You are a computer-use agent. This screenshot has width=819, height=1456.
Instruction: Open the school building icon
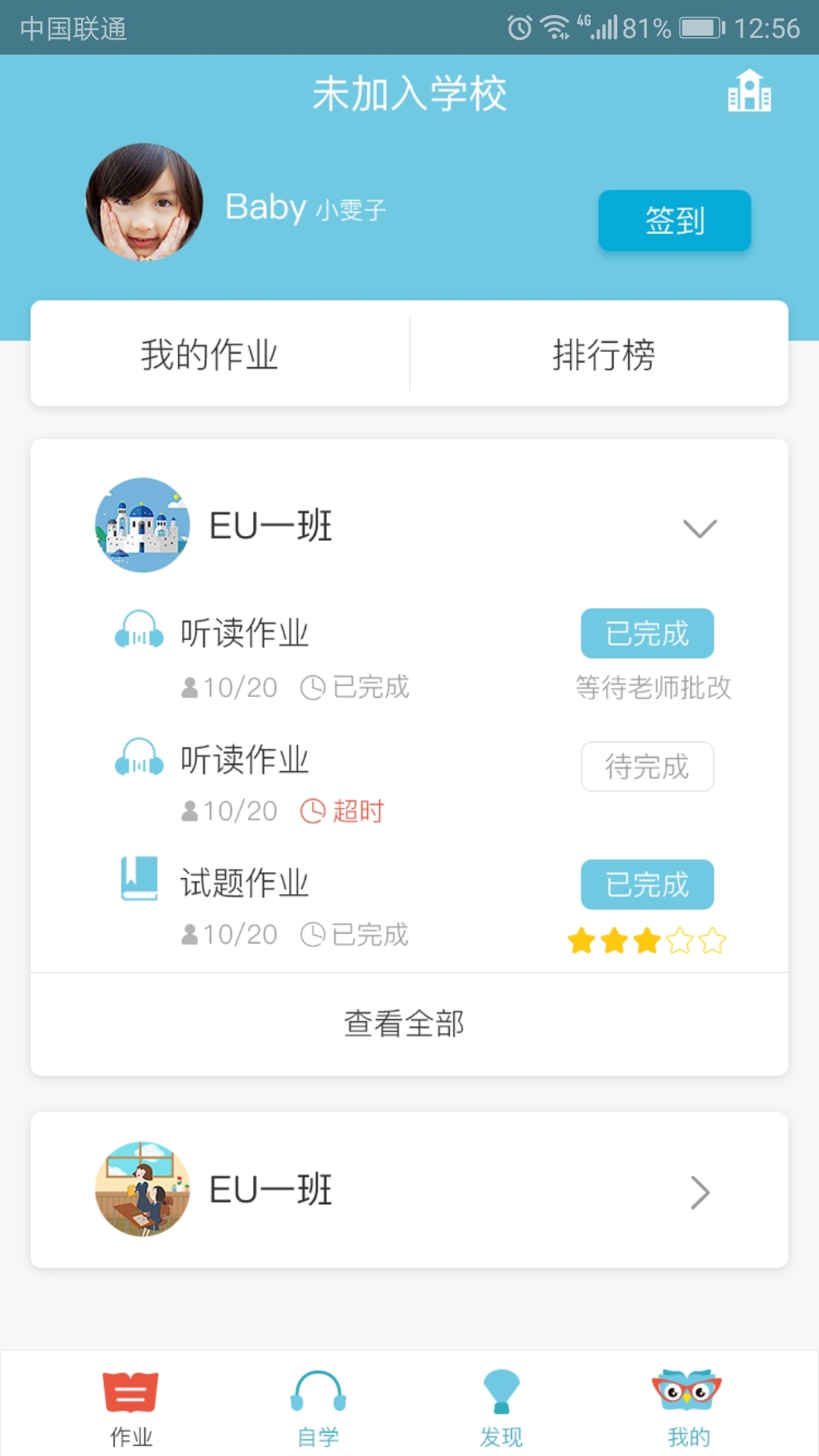click(x=749, y=92)
